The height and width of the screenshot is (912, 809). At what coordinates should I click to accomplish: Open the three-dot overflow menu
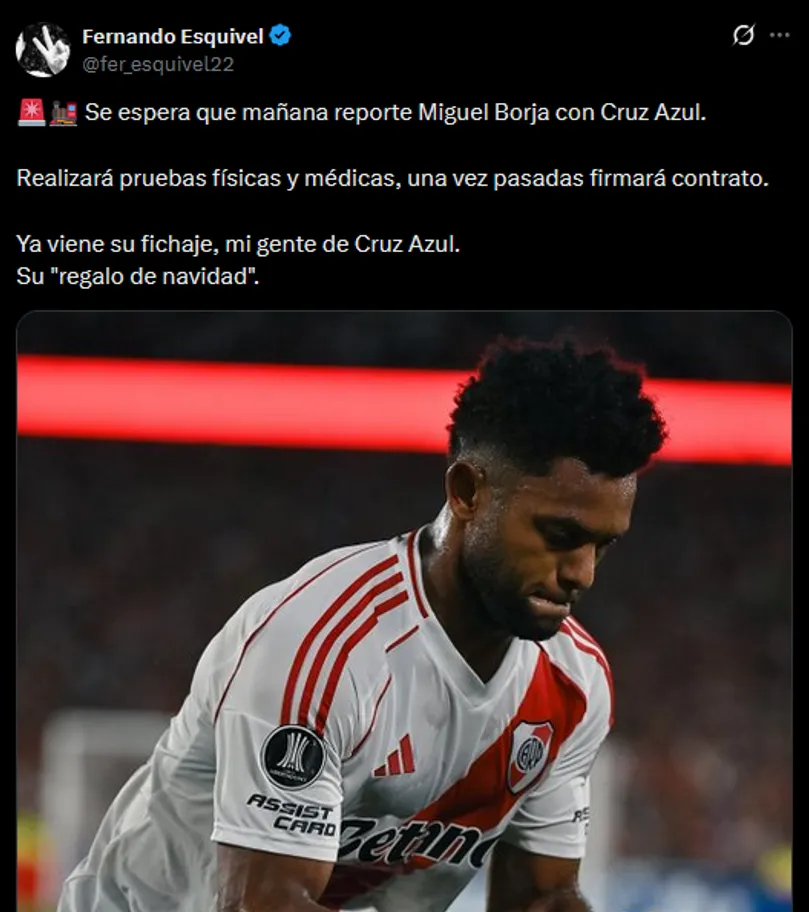780,36
